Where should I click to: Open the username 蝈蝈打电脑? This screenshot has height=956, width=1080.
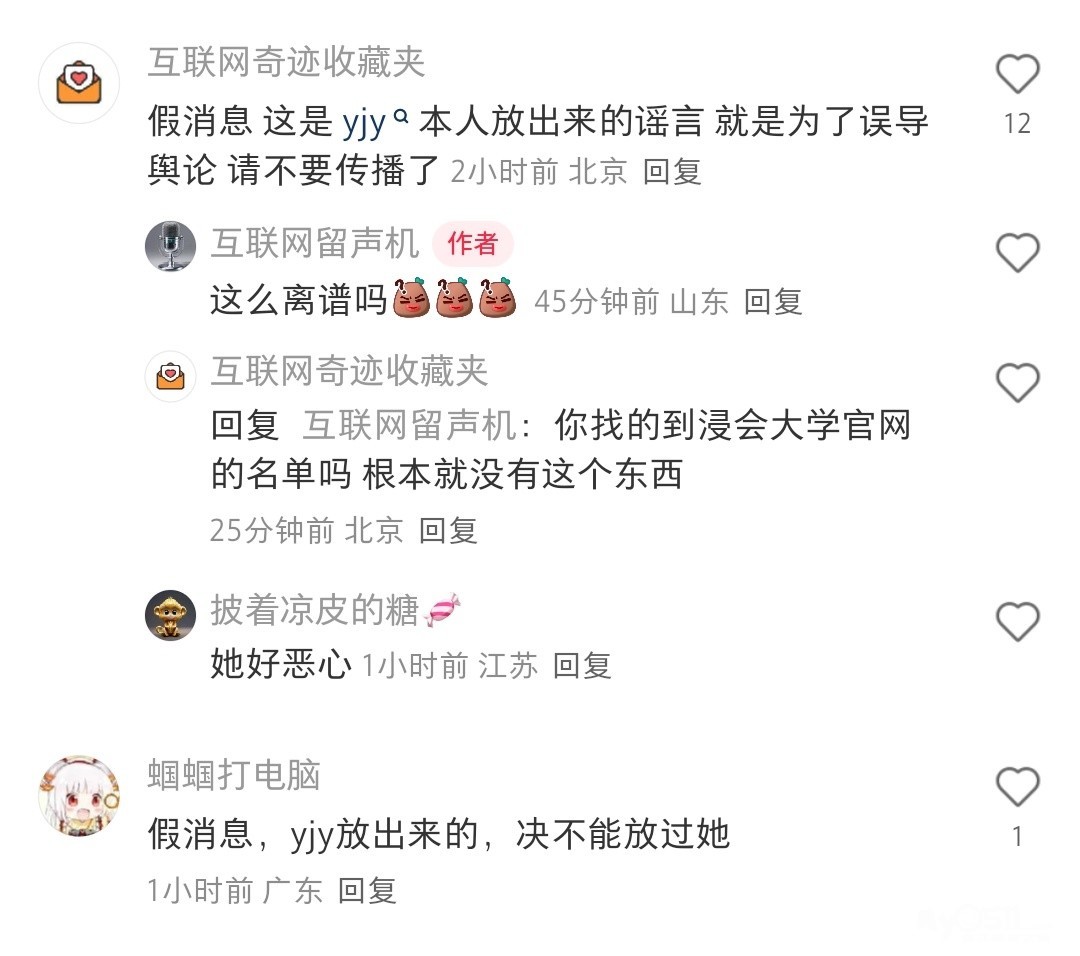(234, 775)
